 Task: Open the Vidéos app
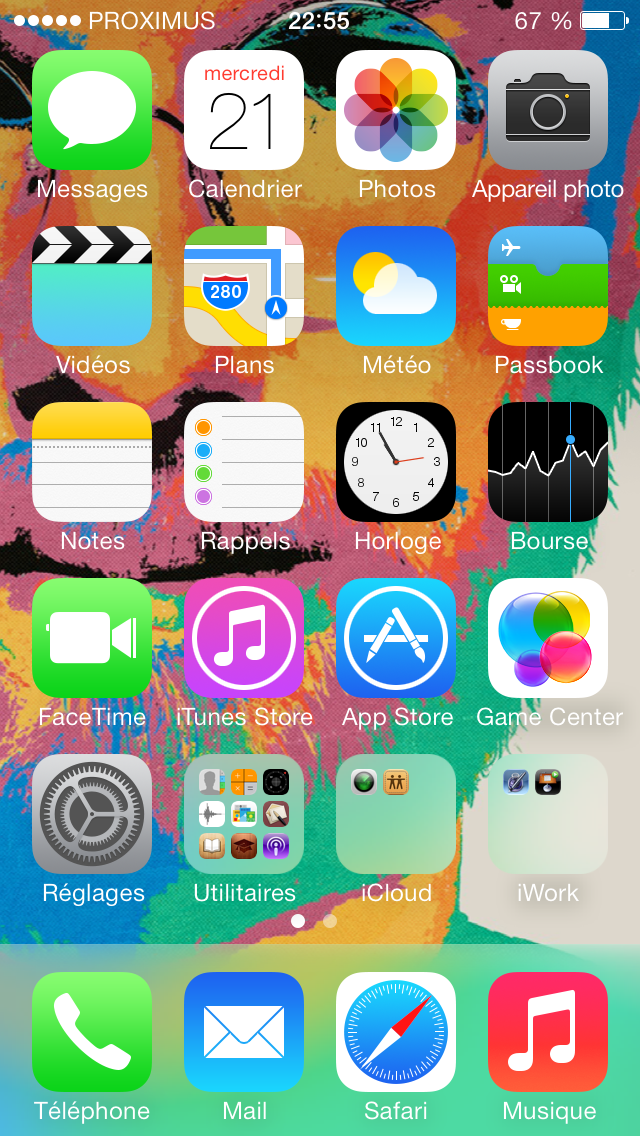click(x=92, y=286)
